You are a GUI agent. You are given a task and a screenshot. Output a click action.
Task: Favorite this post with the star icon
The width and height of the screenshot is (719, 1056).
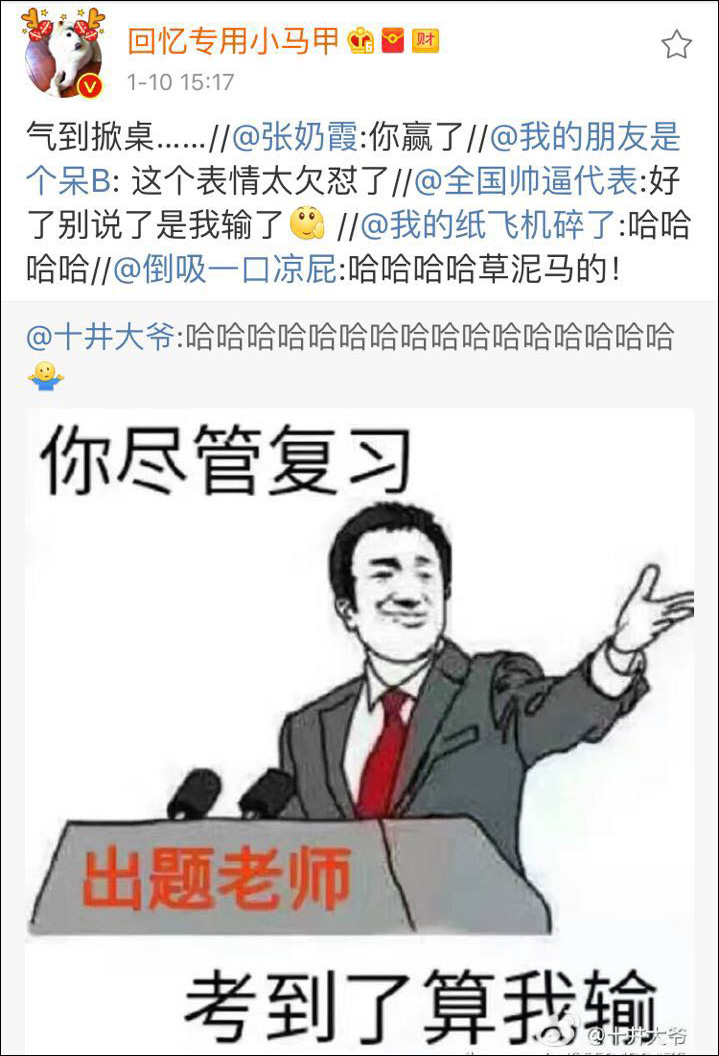tap(677, 44)
